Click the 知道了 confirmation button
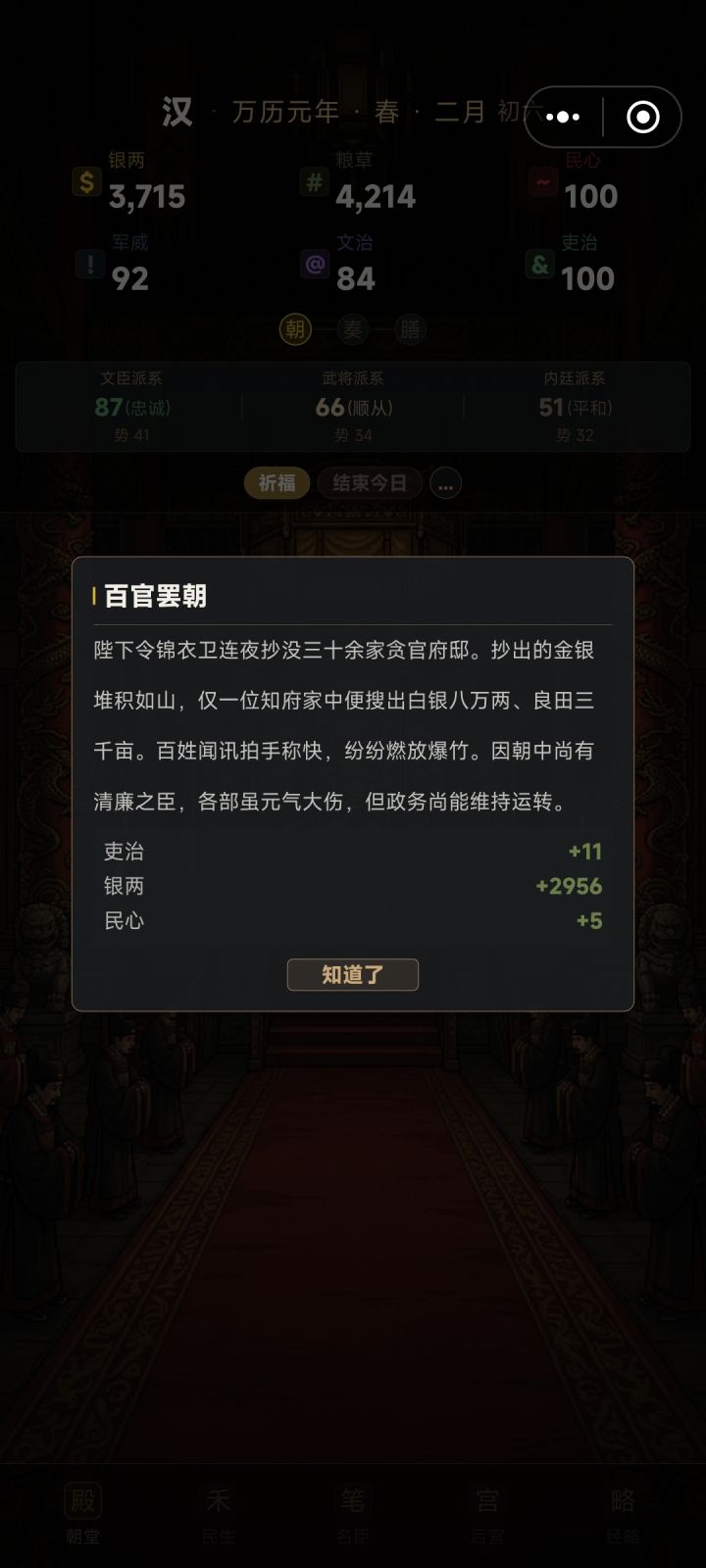The width and height of the screenshot is (706, 1568). 352,975
